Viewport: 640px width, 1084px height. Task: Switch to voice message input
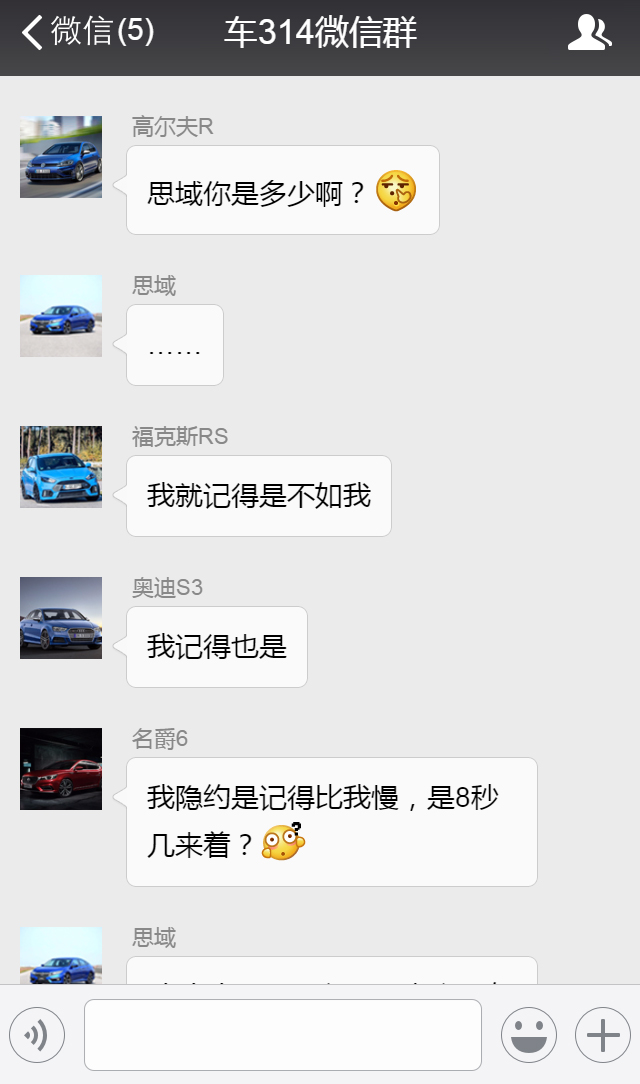[37, 1035]
